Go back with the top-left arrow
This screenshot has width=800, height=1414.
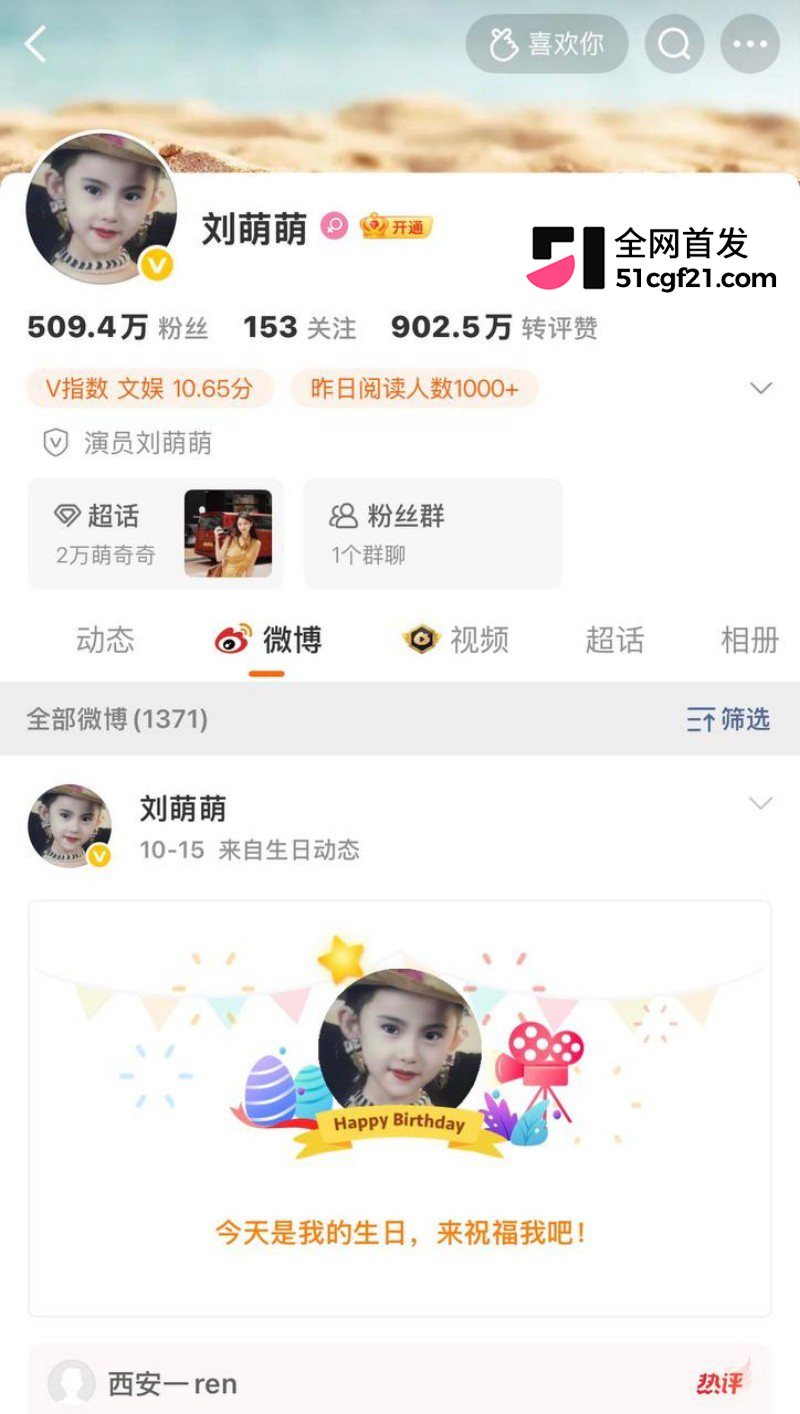point(36,44)
